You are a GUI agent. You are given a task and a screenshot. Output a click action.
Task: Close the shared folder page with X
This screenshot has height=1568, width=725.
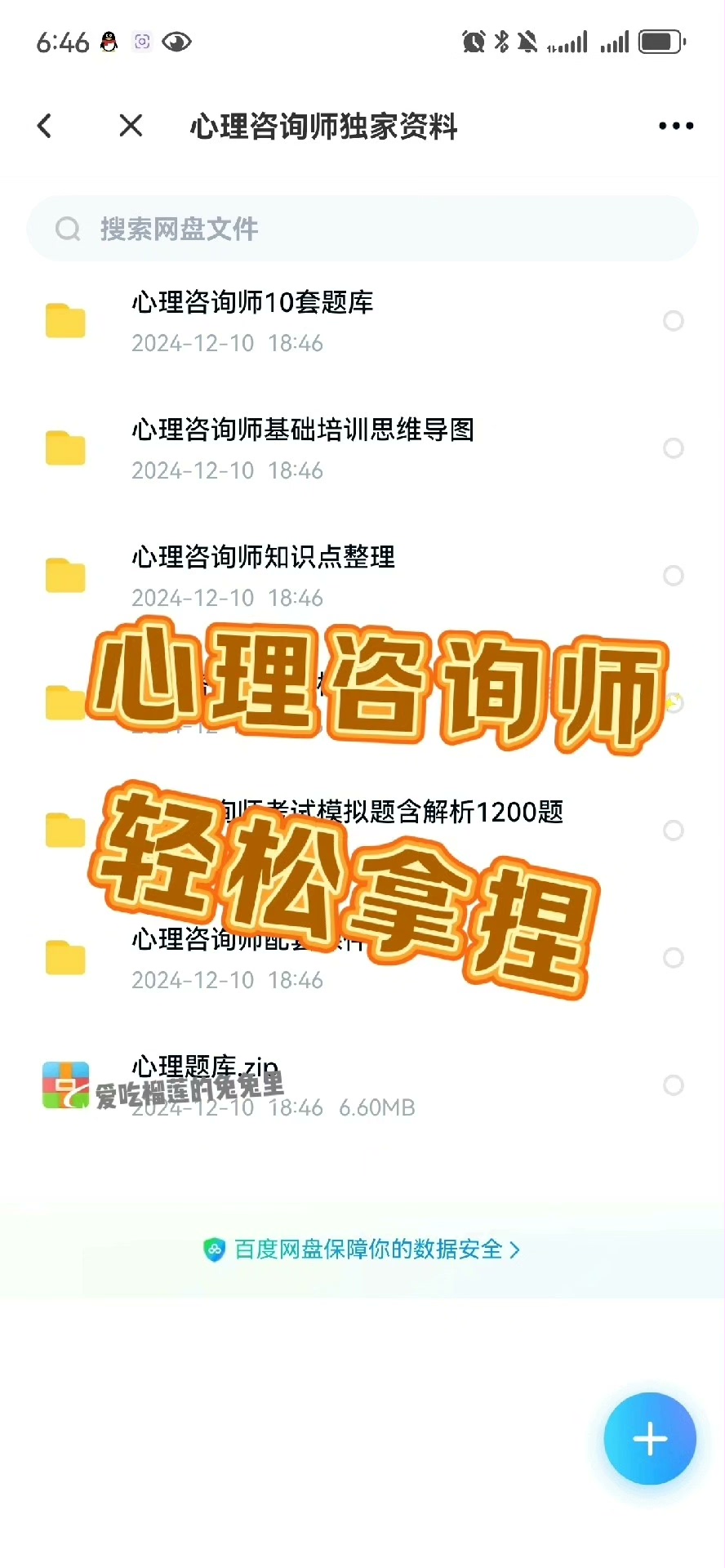point(131,126)
